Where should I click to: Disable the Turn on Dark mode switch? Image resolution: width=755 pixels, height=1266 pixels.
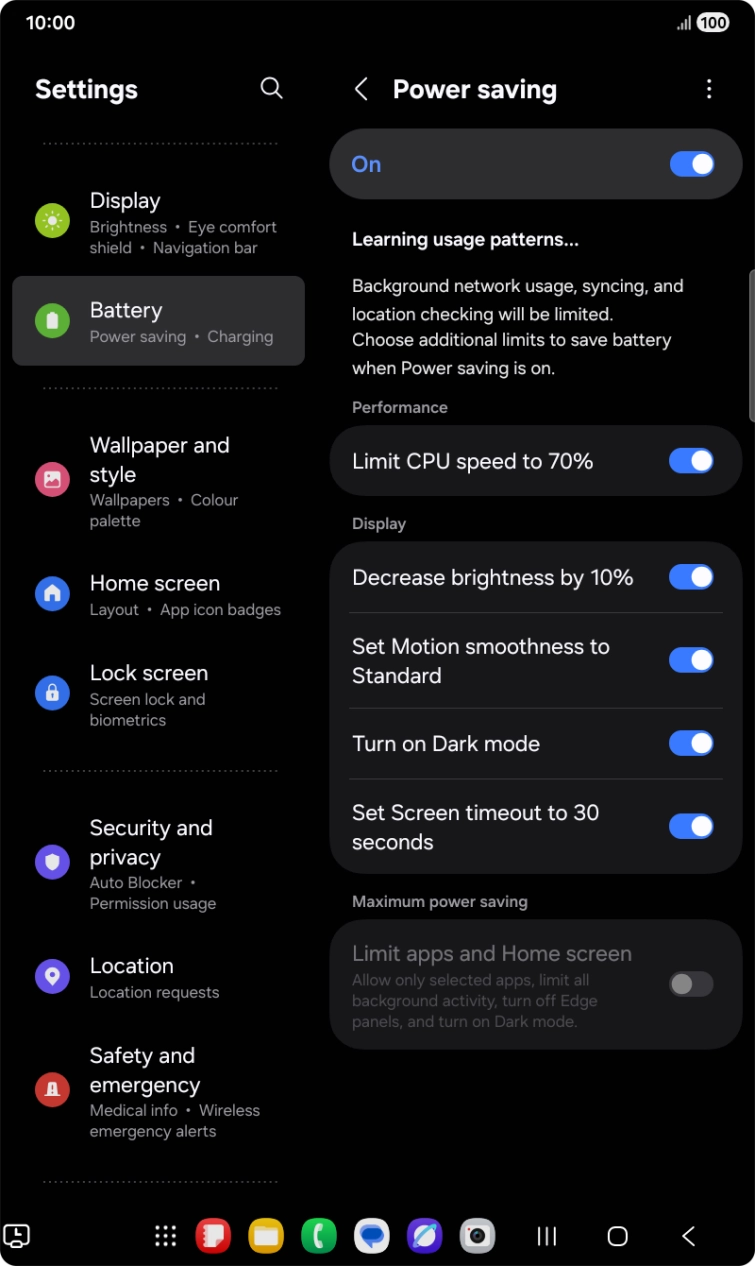coord(691,743)
